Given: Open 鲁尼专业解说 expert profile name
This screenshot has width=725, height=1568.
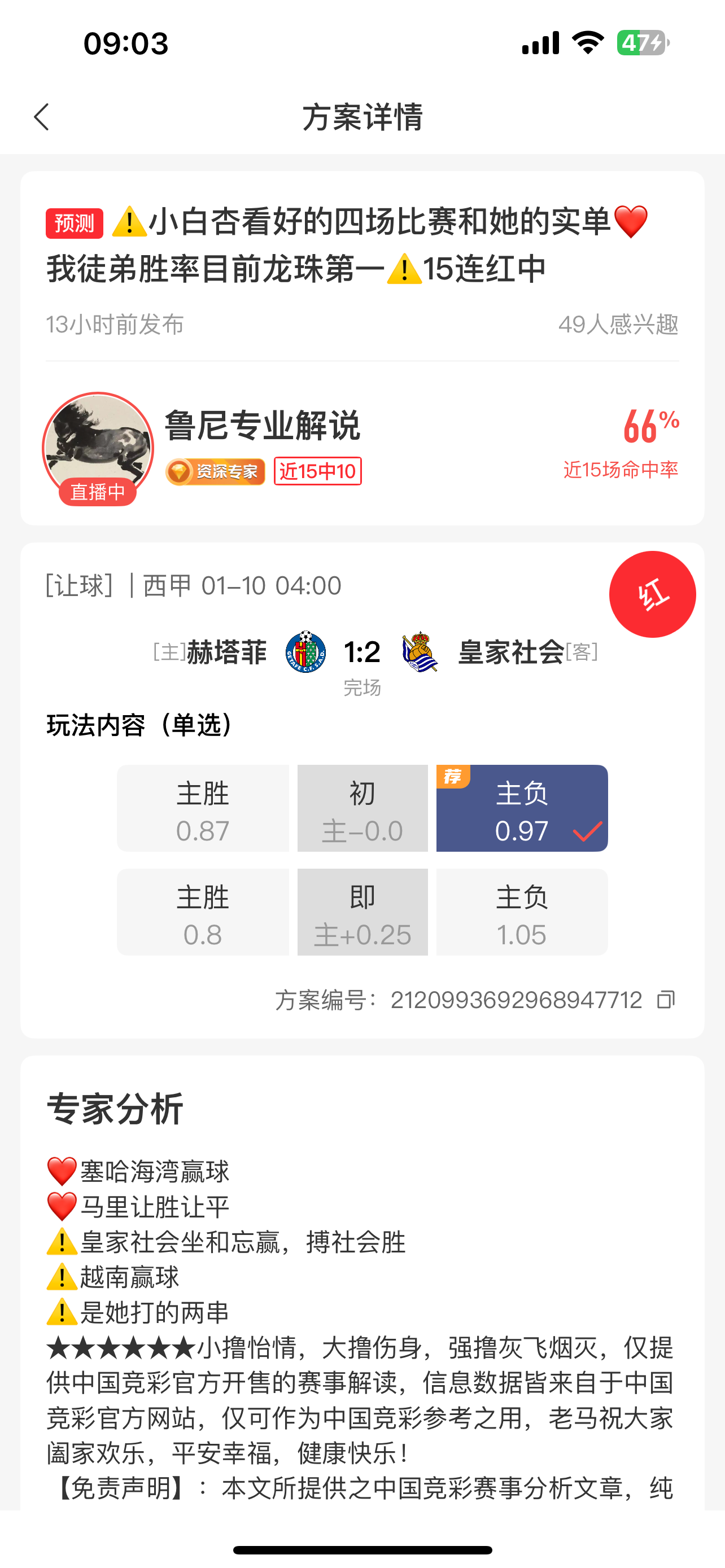Looking at the screenshot, I should pyautogui.click(x=263, y=425).
